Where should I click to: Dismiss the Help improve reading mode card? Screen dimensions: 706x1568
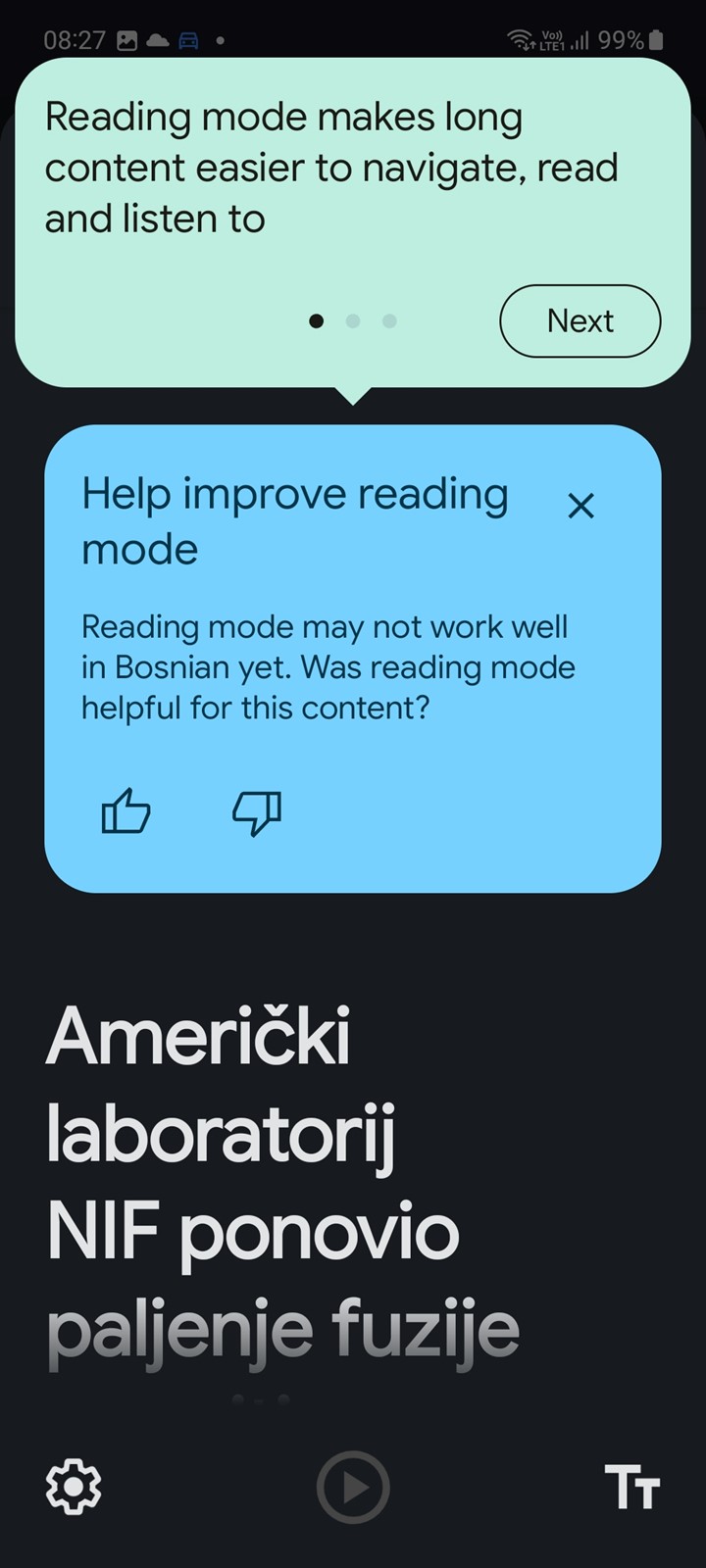click(581, 506)
